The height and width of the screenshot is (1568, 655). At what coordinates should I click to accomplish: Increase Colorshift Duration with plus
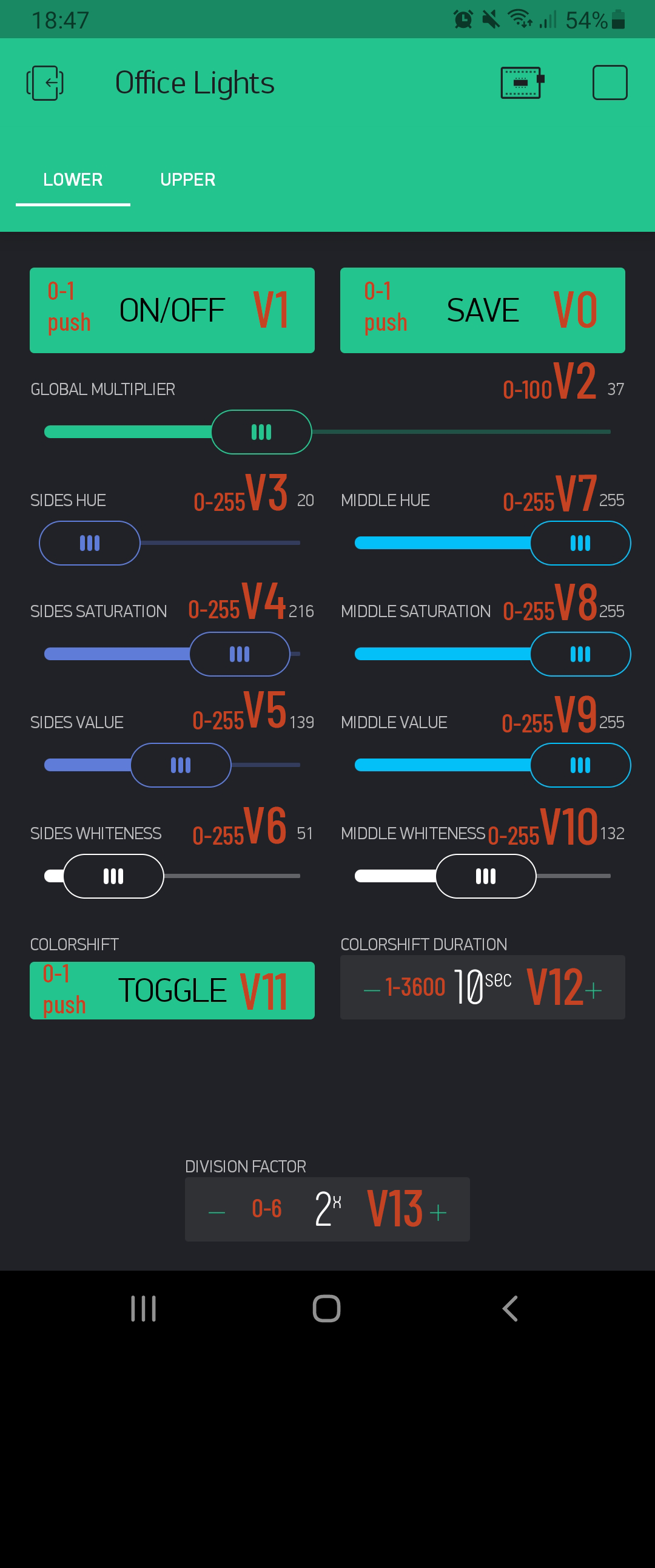(593, 990)
